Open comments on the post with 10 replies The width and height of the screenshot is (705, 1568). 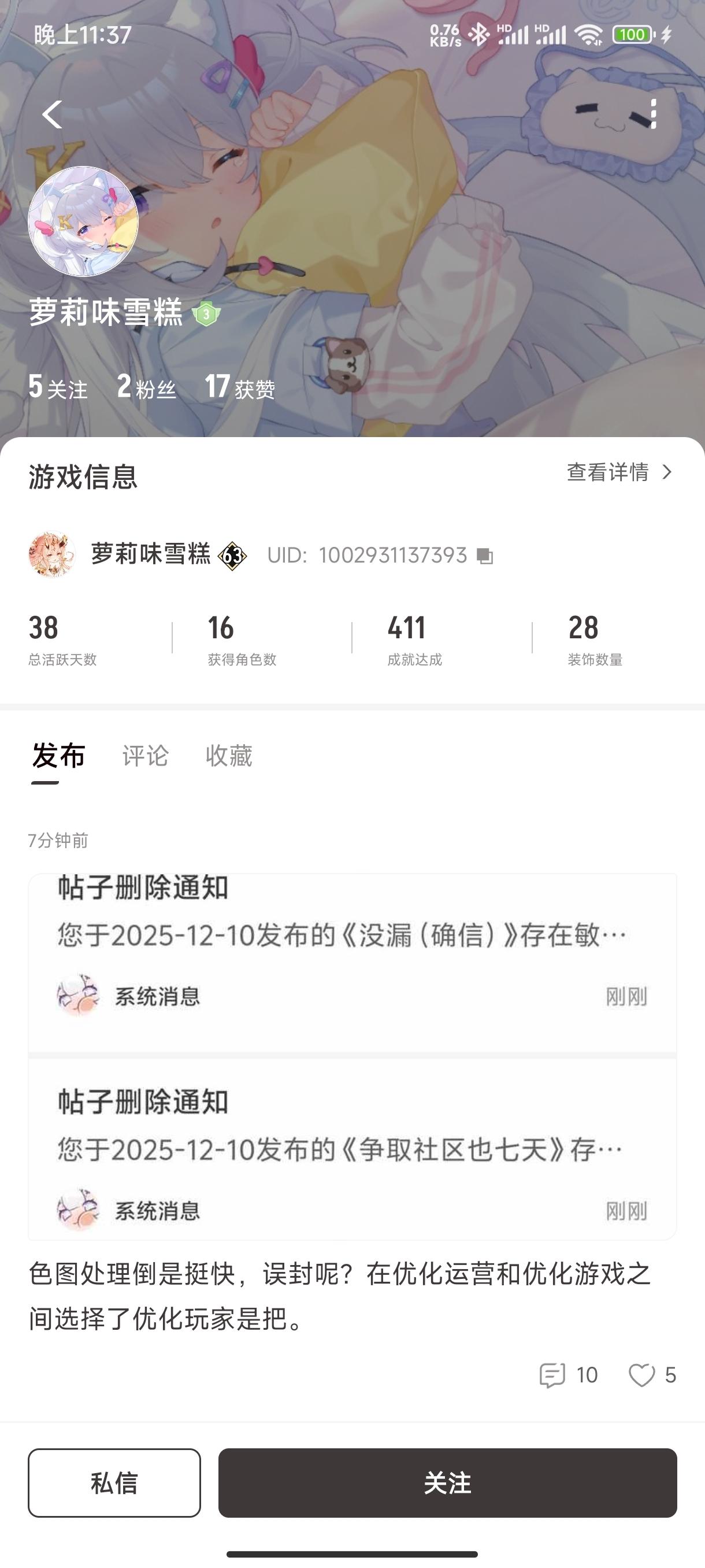click(568, 1375)
